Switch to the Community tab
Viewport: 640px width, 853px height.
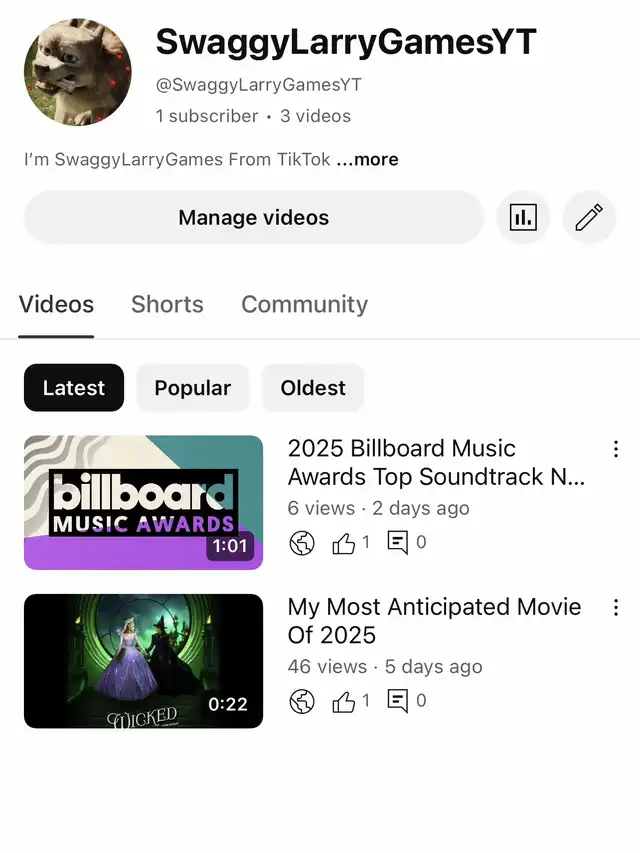(x=304, y=304)
